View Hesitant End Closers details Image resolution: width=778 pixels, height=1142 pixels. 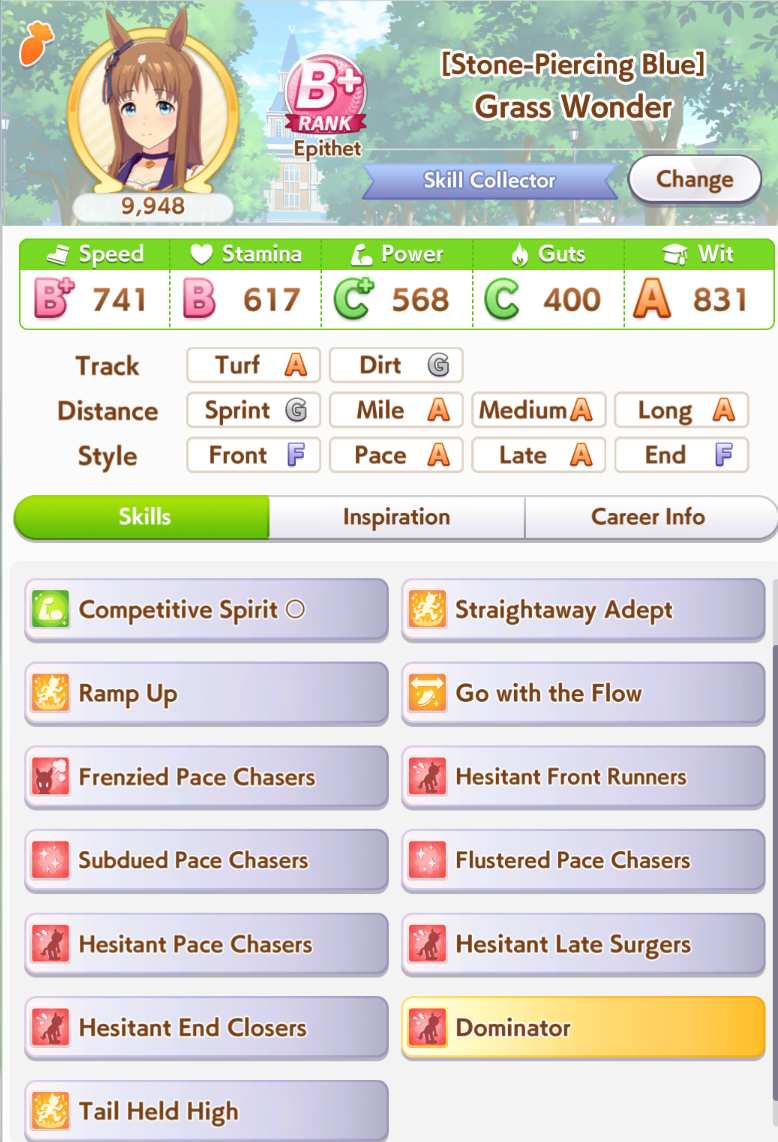[x=206, y=1028]
